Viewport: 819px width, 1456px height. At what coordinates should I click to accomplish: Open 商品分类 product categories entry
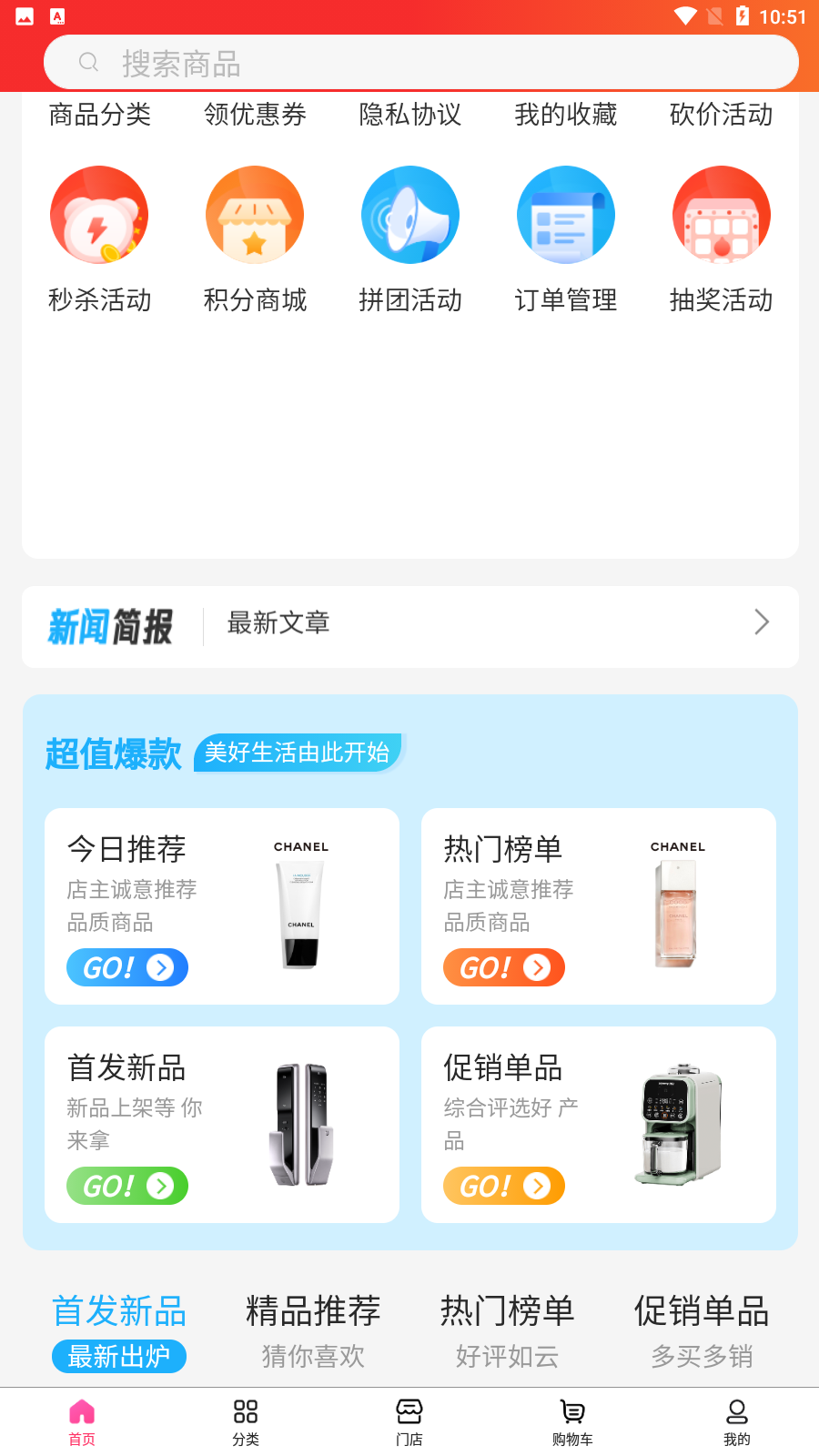pos(100,115)
